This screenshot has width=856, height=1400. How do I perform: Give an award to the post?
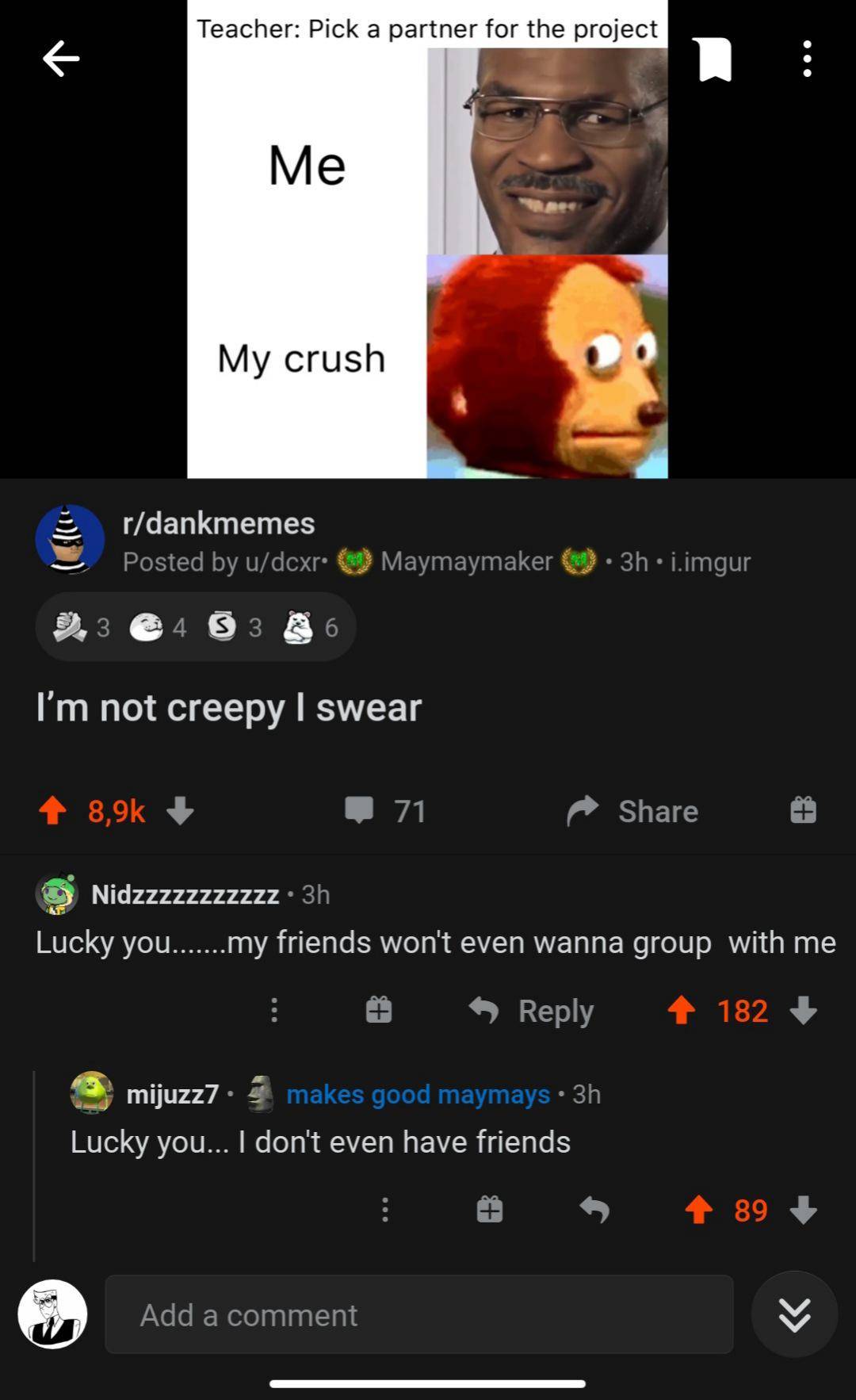[803, 810]
